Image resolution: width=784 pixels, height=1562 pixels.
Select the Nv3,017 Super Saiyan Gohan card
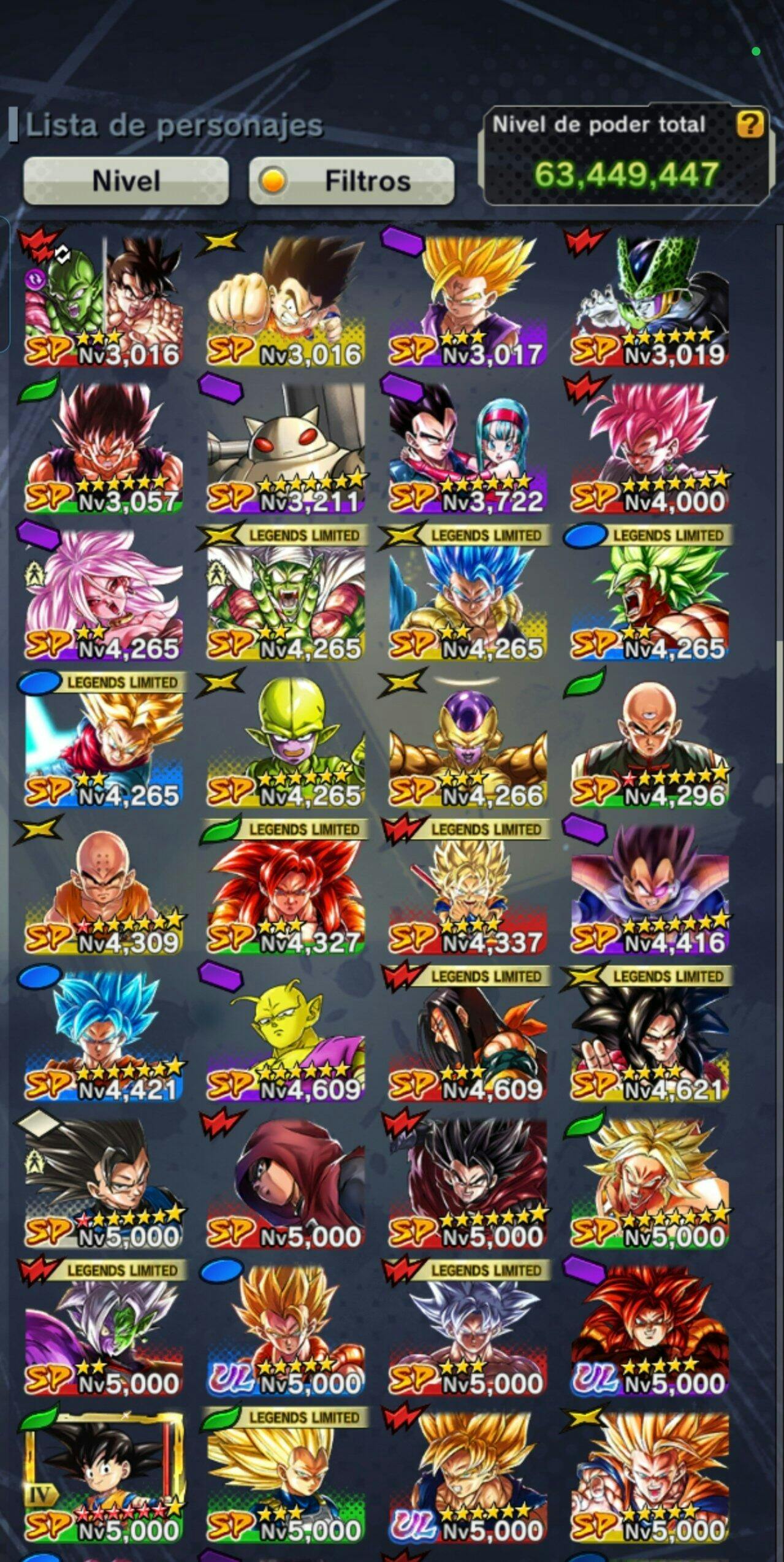coord(468,301)
